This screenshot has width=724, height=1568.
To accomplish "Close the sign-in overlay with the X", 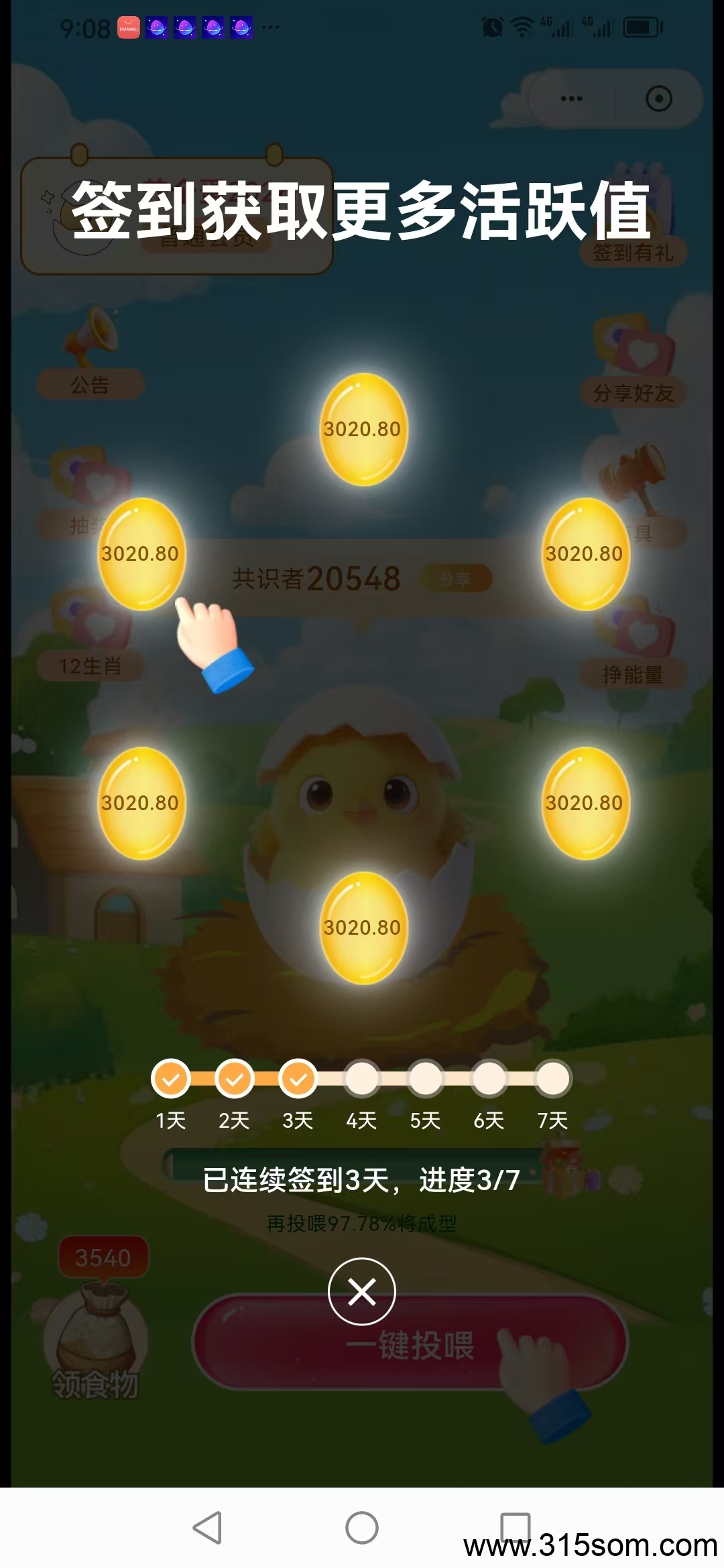I will (362, 1291).
